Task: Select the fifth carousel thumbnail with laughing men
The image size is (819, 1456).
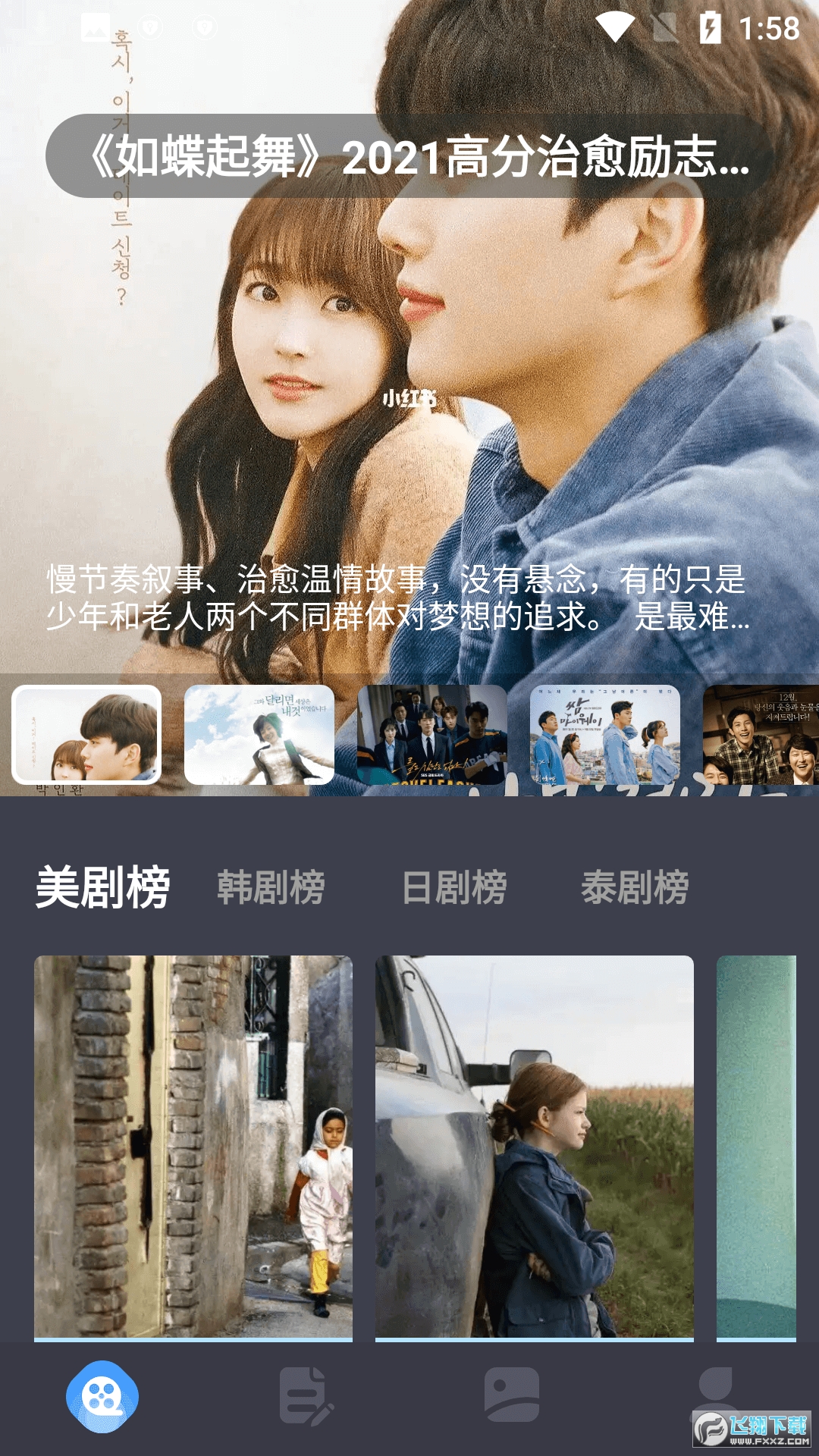Action: (761, 734)
